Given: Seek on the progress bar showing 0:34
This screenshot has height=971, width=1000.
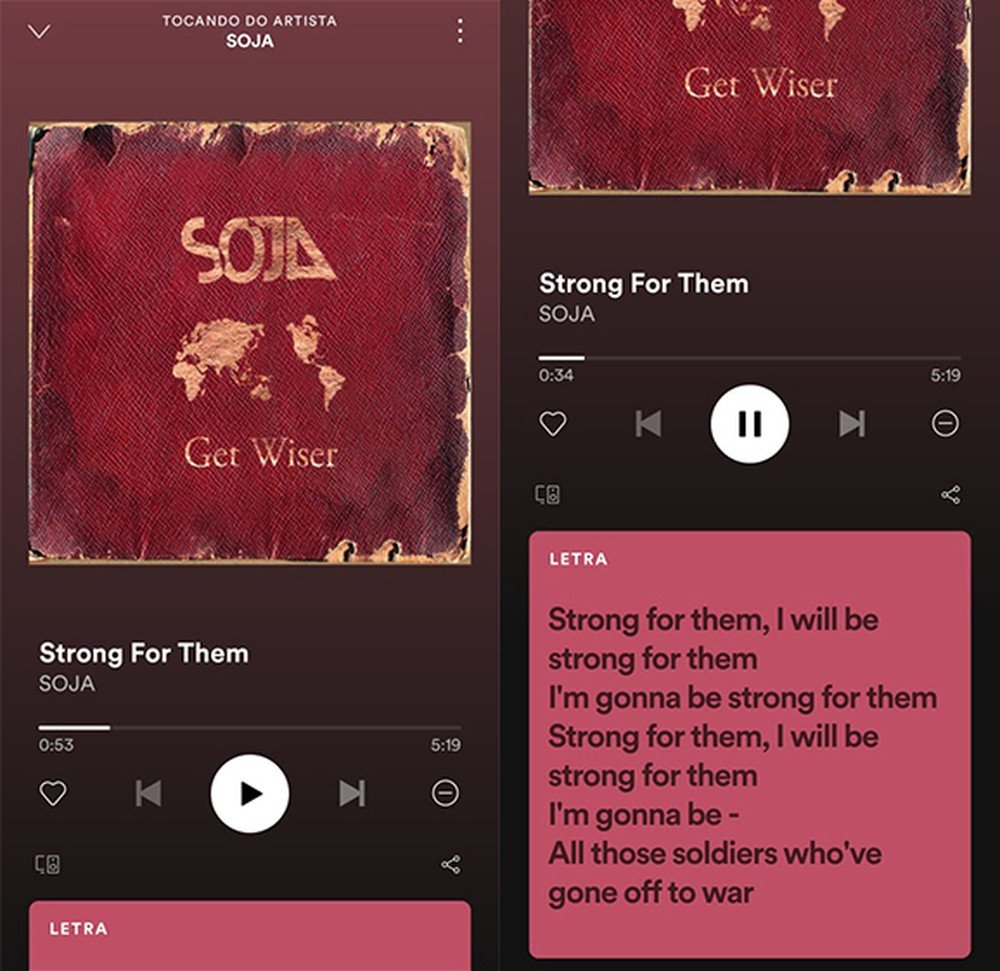Looking at the screenshot, I should coord(749,357).
